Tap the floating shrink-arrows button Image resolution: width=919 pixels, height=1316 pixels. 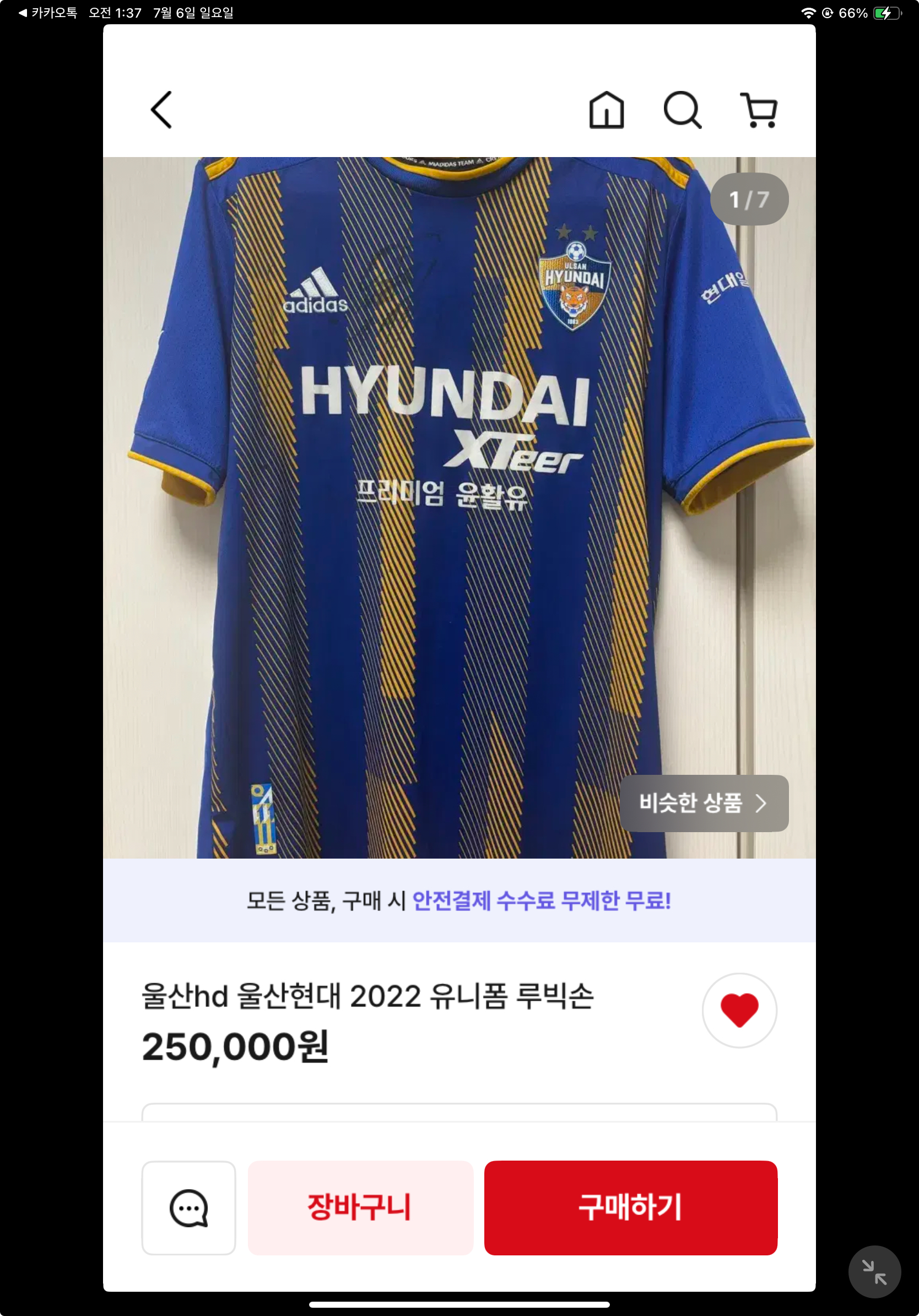(x=874, y=1271)
